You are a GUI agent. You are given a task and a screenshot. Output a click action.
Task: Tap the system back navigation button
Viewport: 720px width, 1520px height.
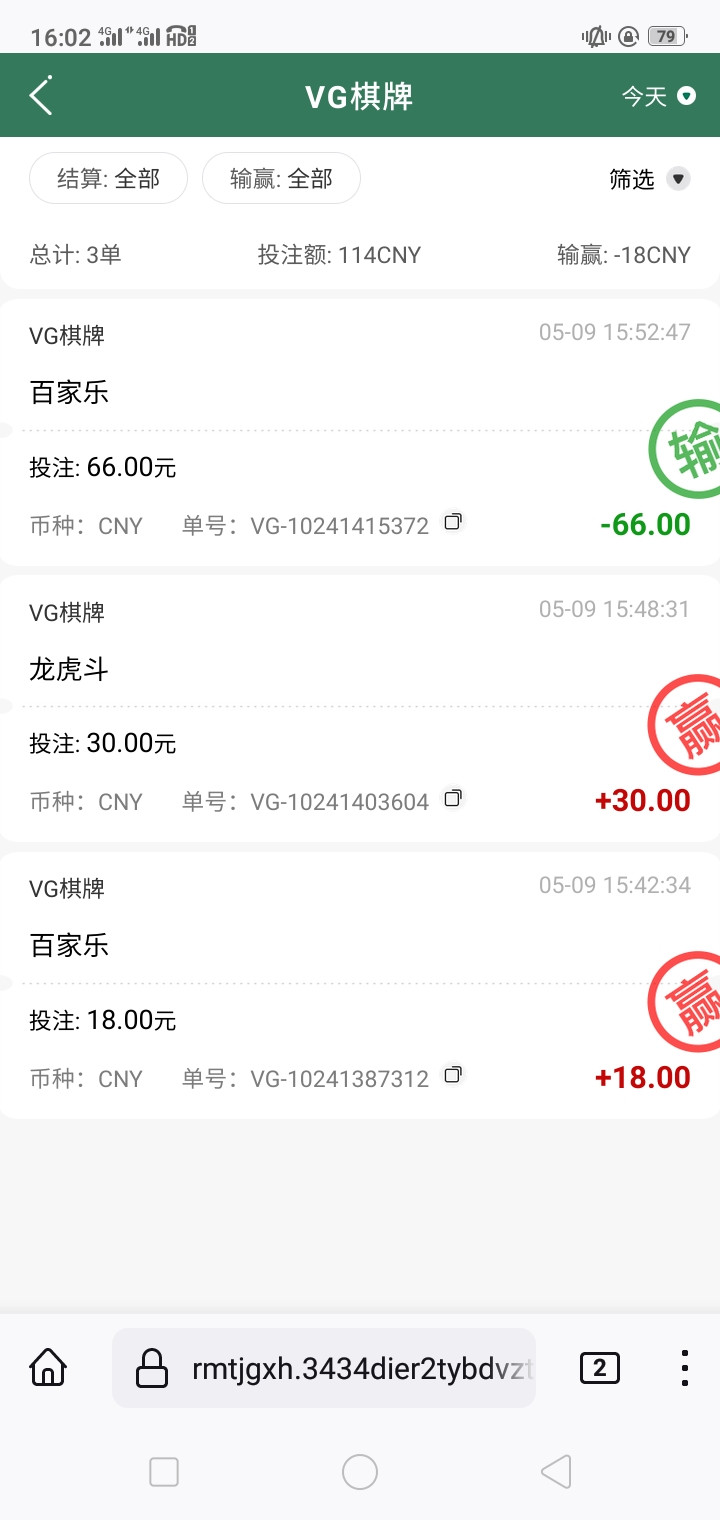tap(556, 1471)
